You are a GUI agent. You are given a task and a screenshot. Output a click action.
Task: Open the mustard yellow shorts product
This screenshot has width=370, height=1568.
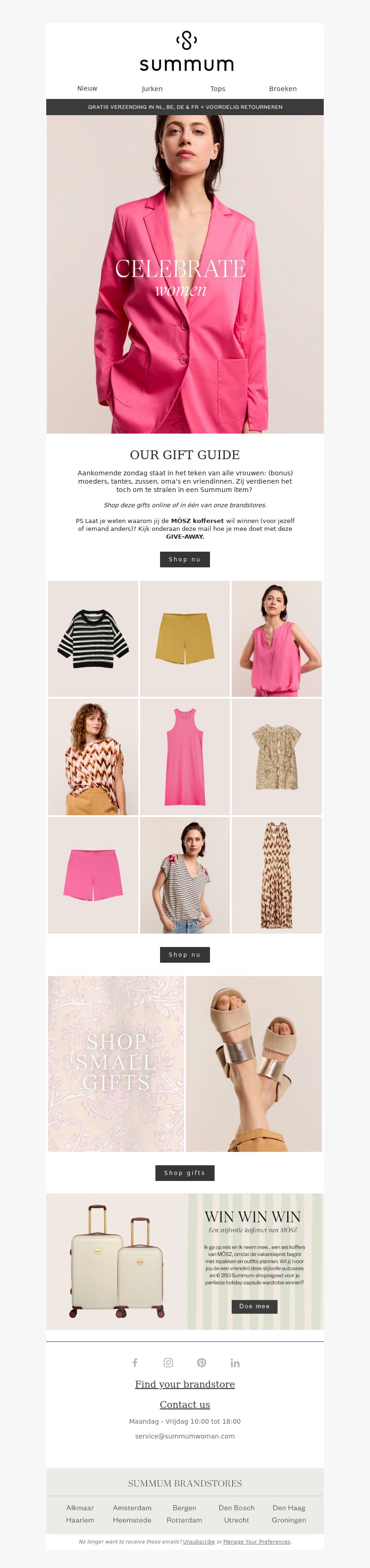click(x=185, y=639)
